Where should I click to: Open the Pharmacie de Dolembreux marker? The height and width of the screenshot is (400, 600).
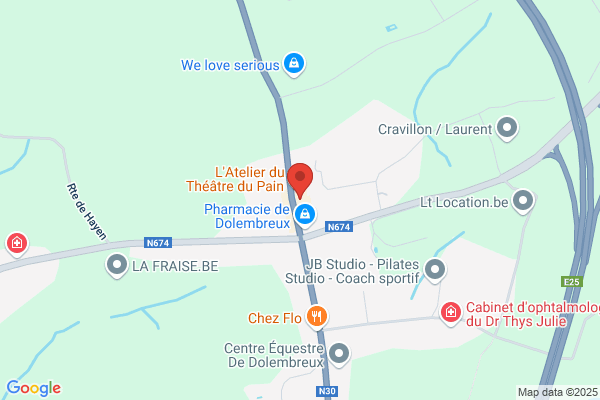point(306,214)
